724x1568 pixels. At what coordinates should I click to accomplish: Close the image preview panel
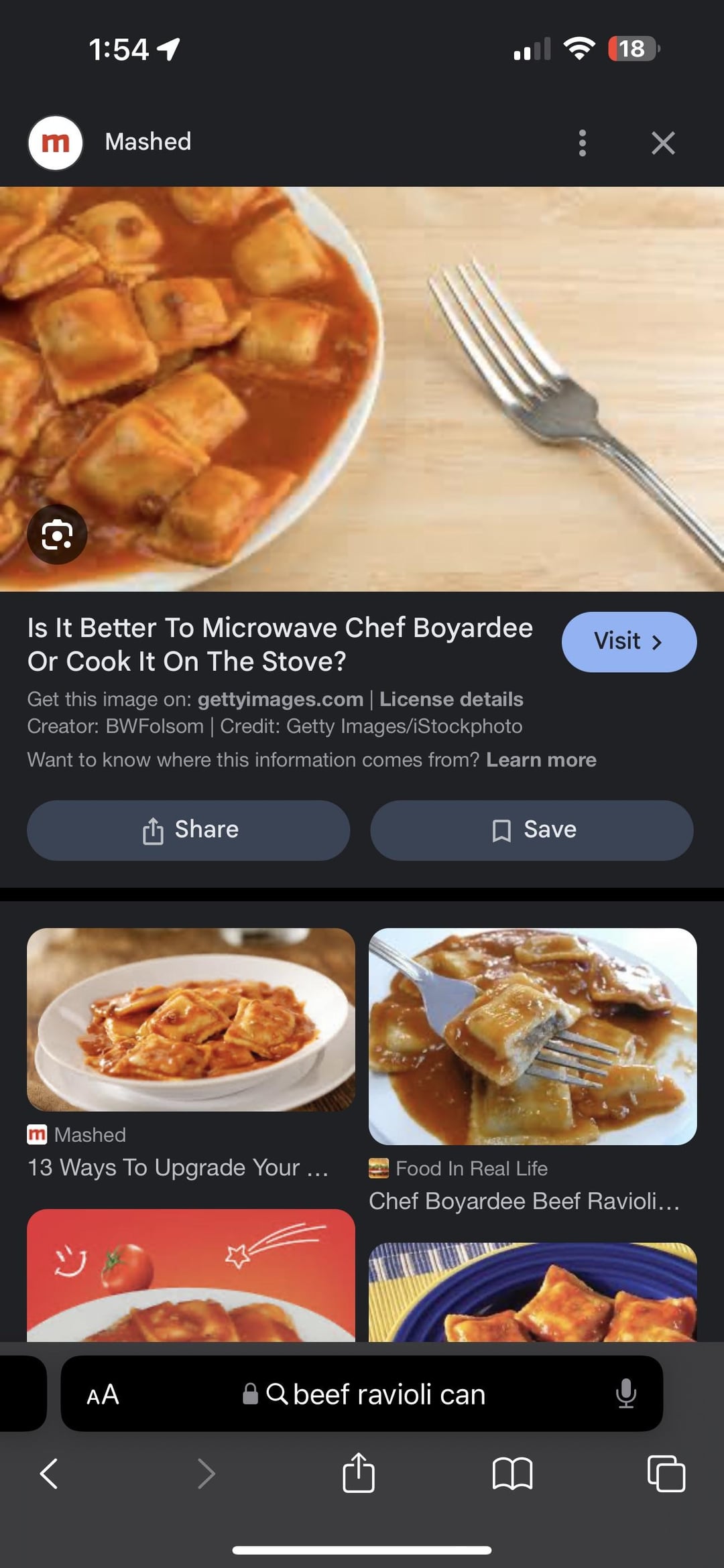pos(663,143)
